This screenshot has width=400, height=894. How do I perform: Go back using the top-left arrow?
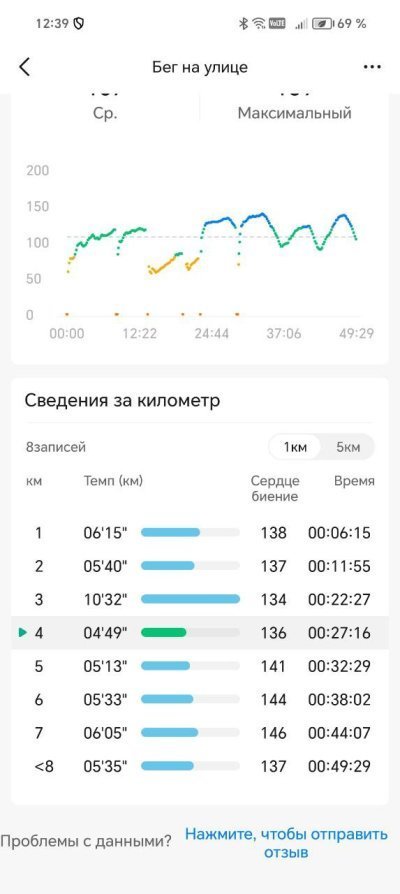[x=24, y=67]
